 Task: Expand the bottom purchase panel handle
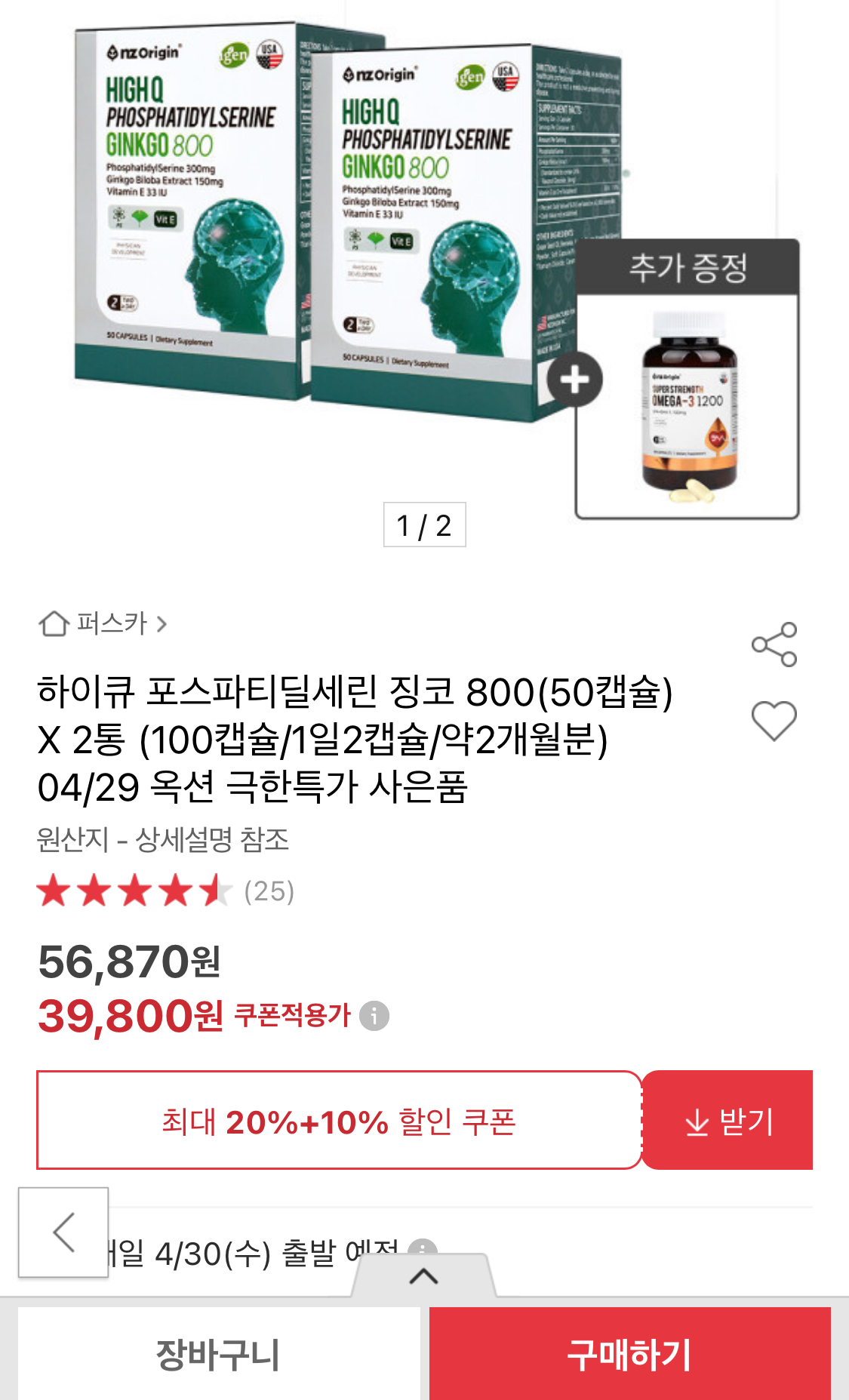[x=423, y=1276]
